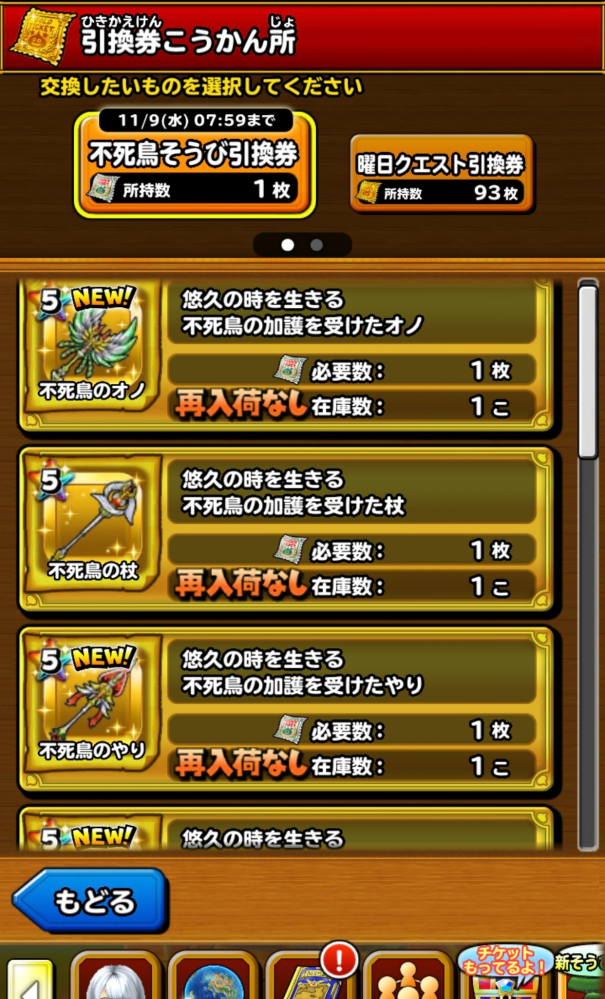Open the friends group menu icon
605x999 pixels.
point(407,978)
